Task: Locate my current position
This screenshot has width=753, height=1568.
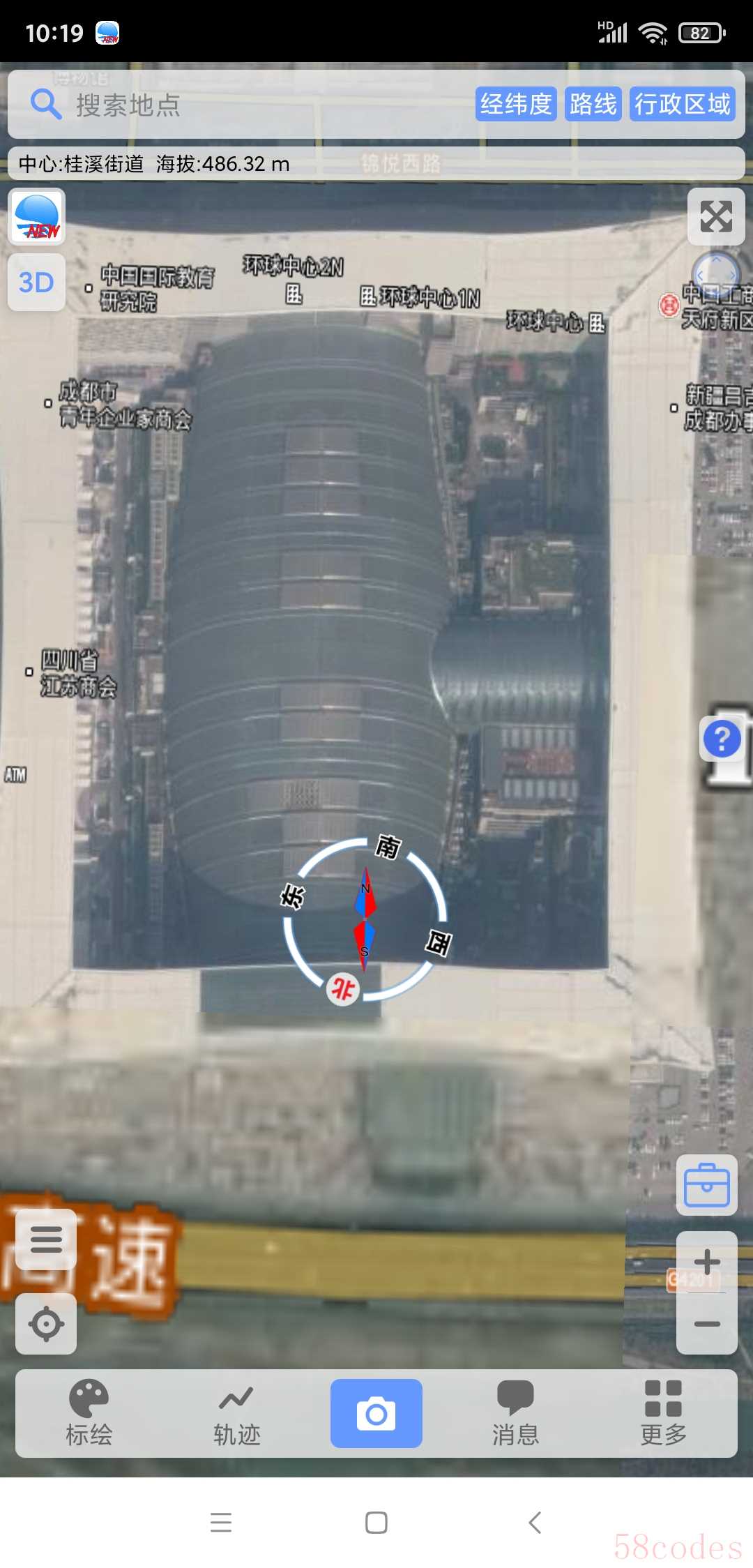Action: point(46,1323)
